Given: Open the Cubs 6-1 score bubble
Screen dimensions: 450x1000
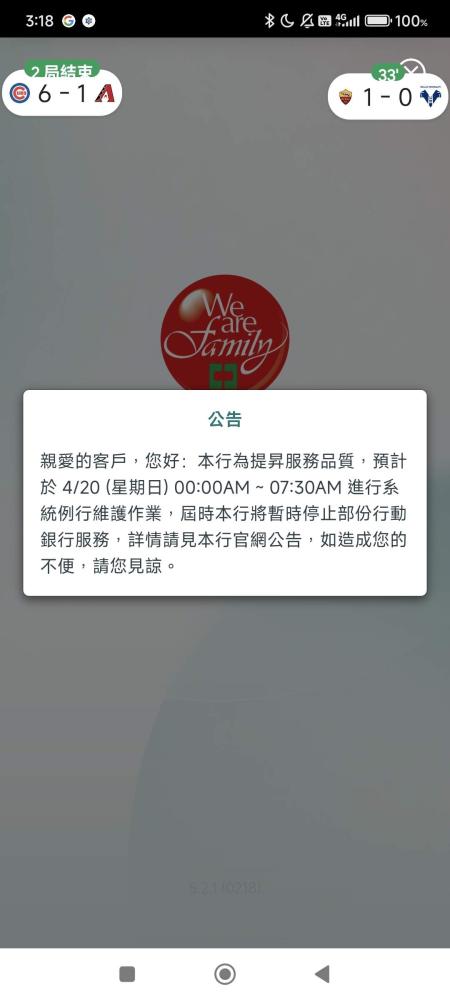Looking at the screenshot, I should (62, 94).
